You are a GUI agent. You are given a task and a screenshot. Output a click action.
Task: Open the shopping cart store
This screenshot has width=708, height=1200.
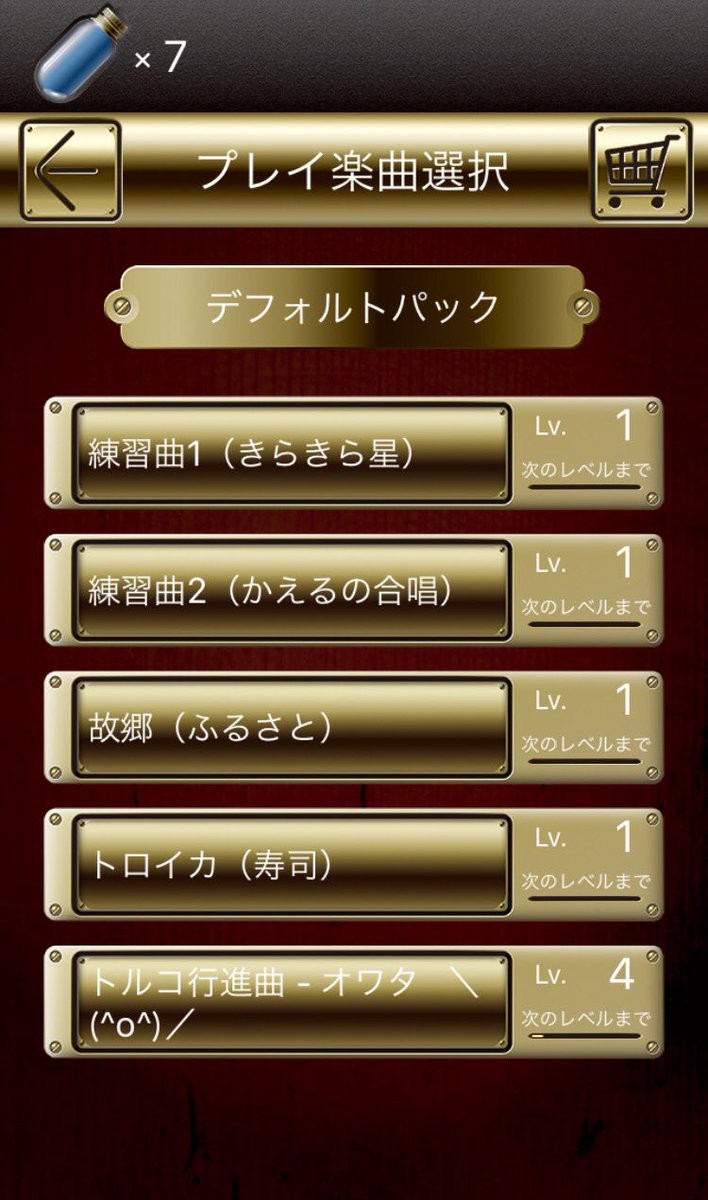pyautogui.click(x=640, y=171)
